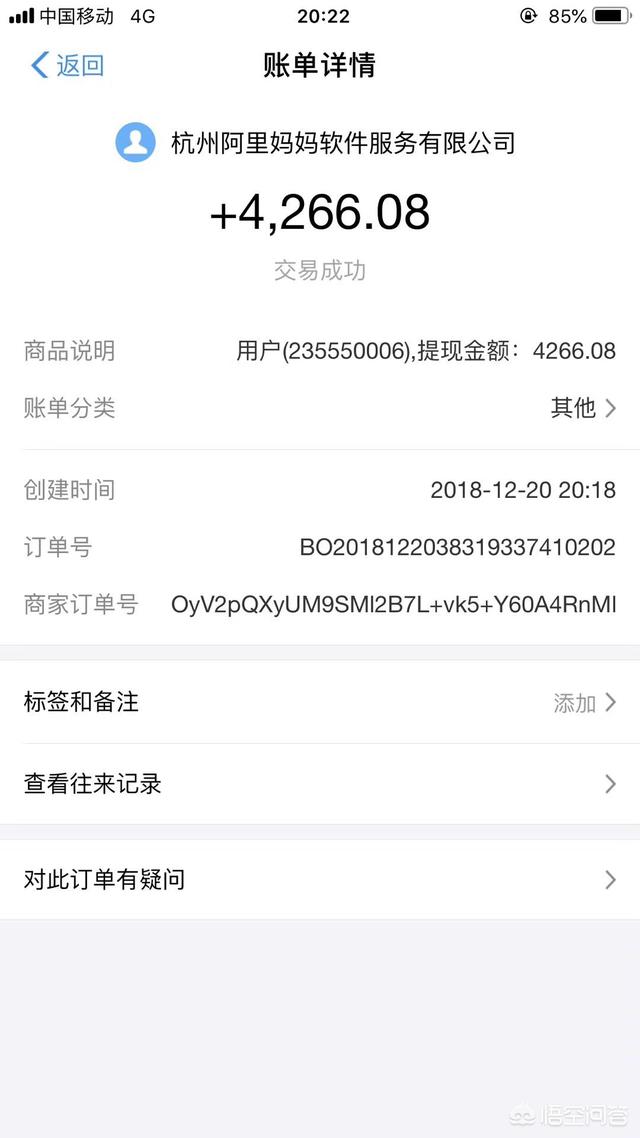Open 对此订单有疑问 help row

320,880
